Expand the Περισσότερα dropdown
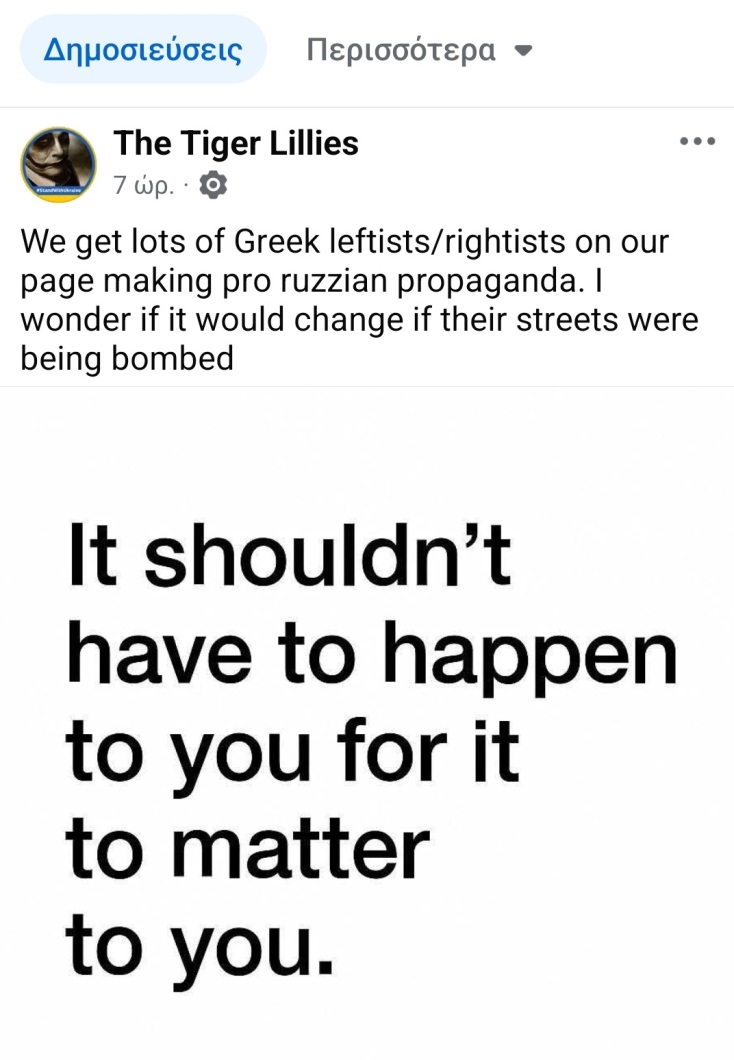The image size is (734, 1060). (419, 50)
